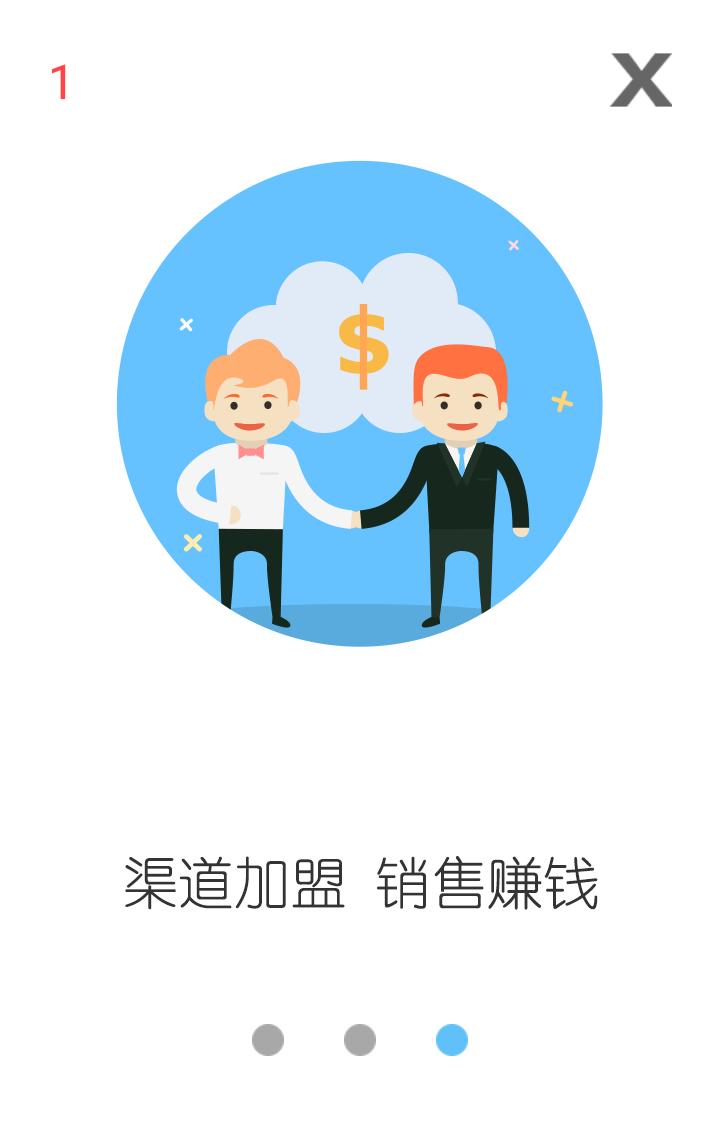Dismiss the screen with the X button
Image resolution: width=720 pixels, height=1134 pixels.
[x=641, y=80]
